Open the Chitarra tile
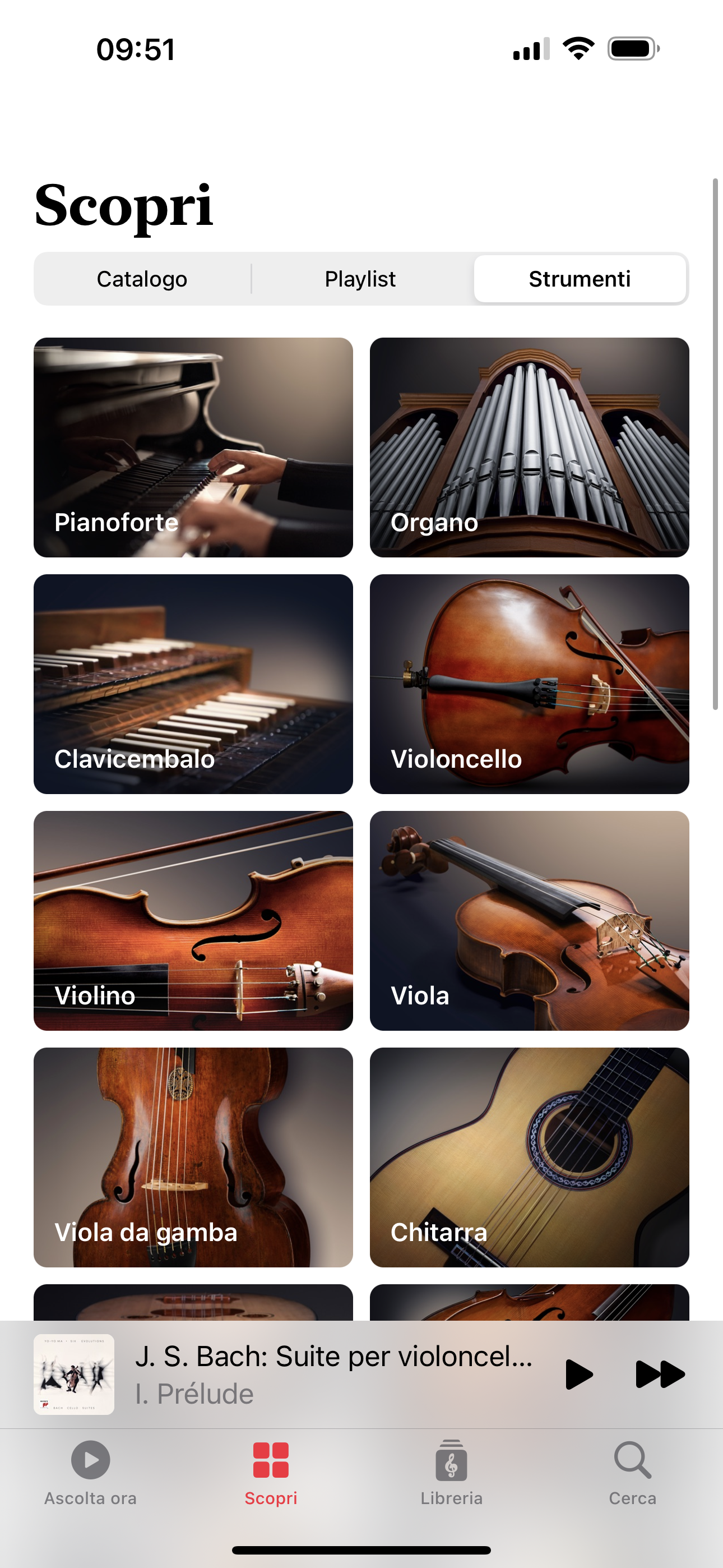 coord(529,1157)
